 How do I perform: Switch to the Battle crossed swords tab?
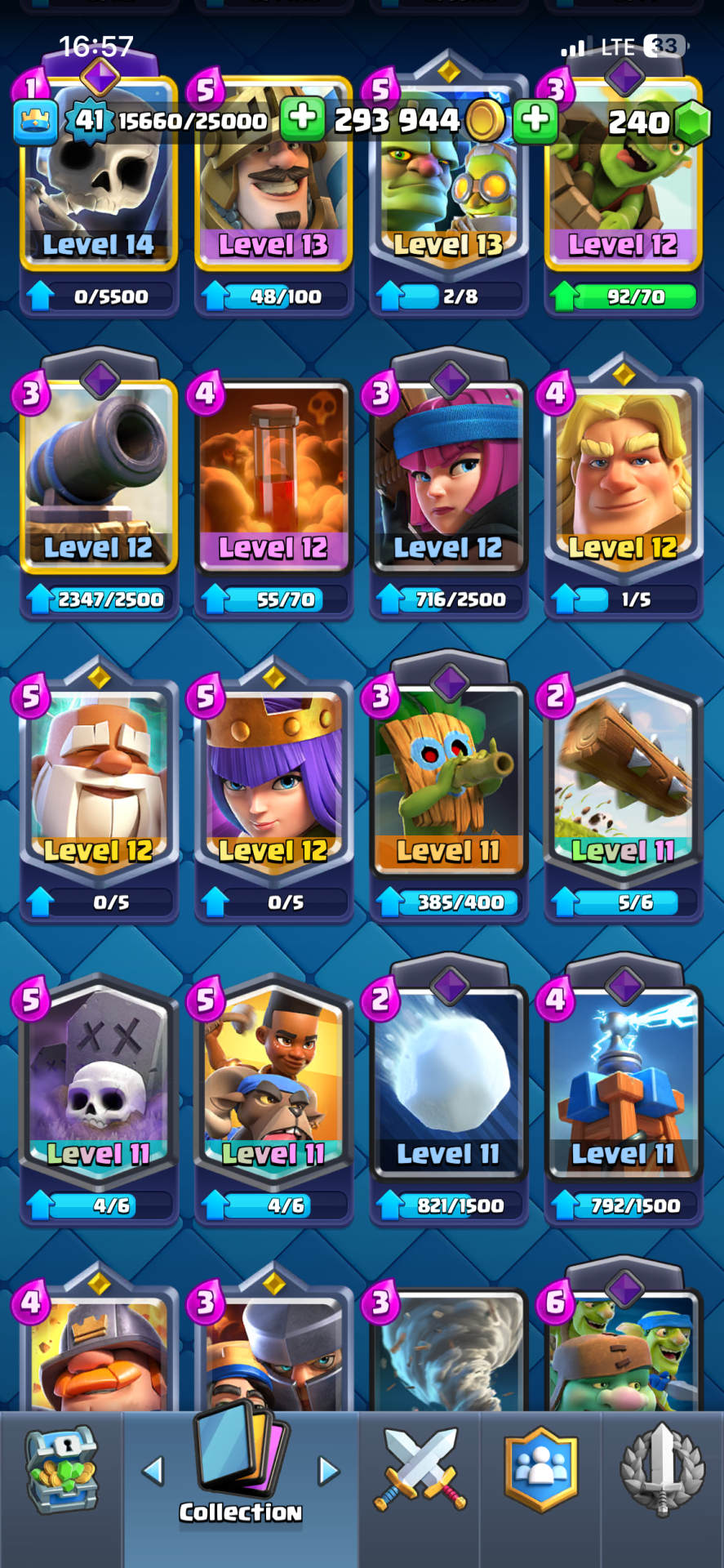(420, 1470)
